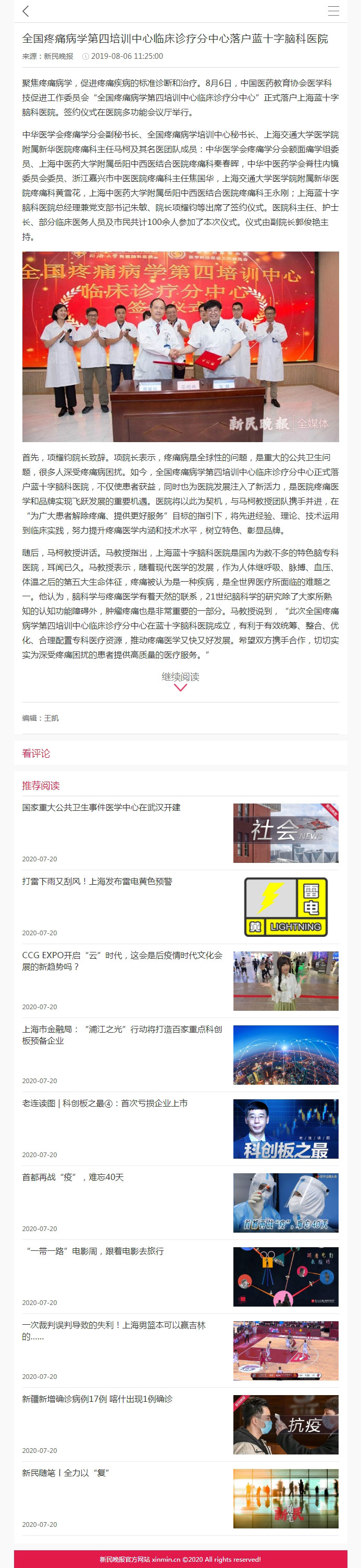Screen dimensions: 361x1568
Task: Tap the 科创板之最 thumbnail image
Action: coord(285,1128)
